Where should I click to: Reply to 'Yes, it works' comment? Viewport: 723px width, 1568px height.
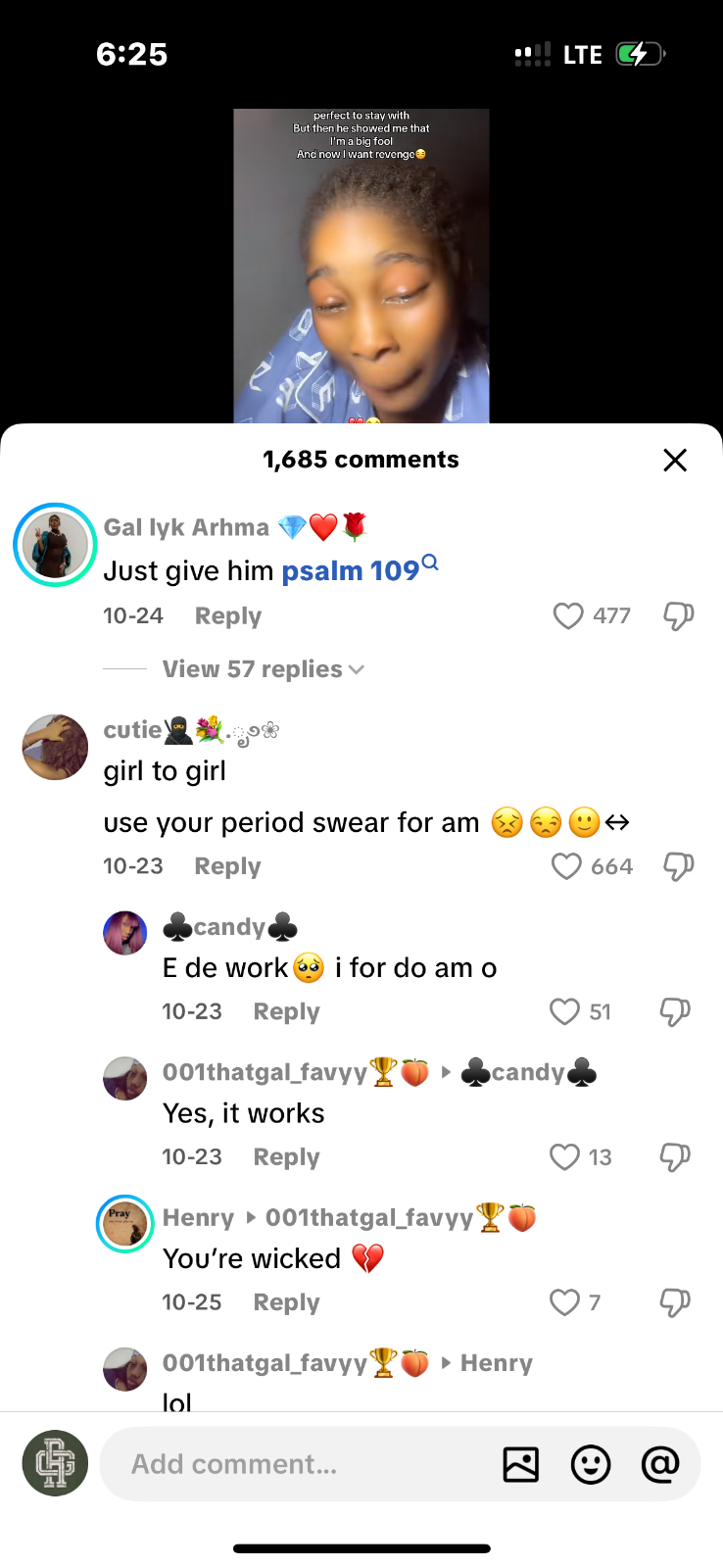(286, 1157)
